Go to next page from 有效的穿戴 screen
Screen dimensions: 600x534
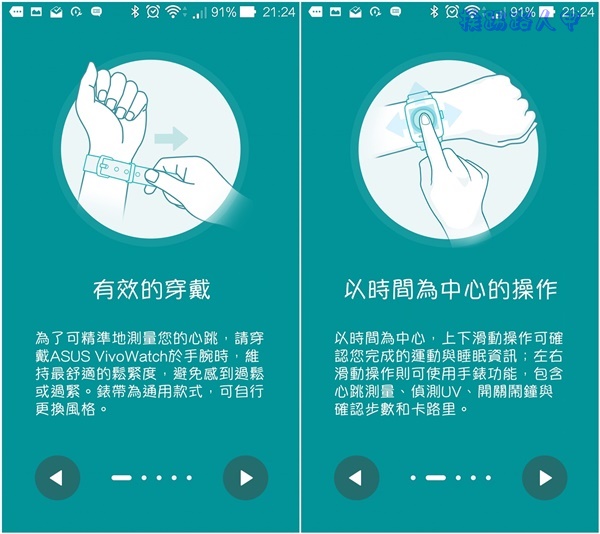245,478
